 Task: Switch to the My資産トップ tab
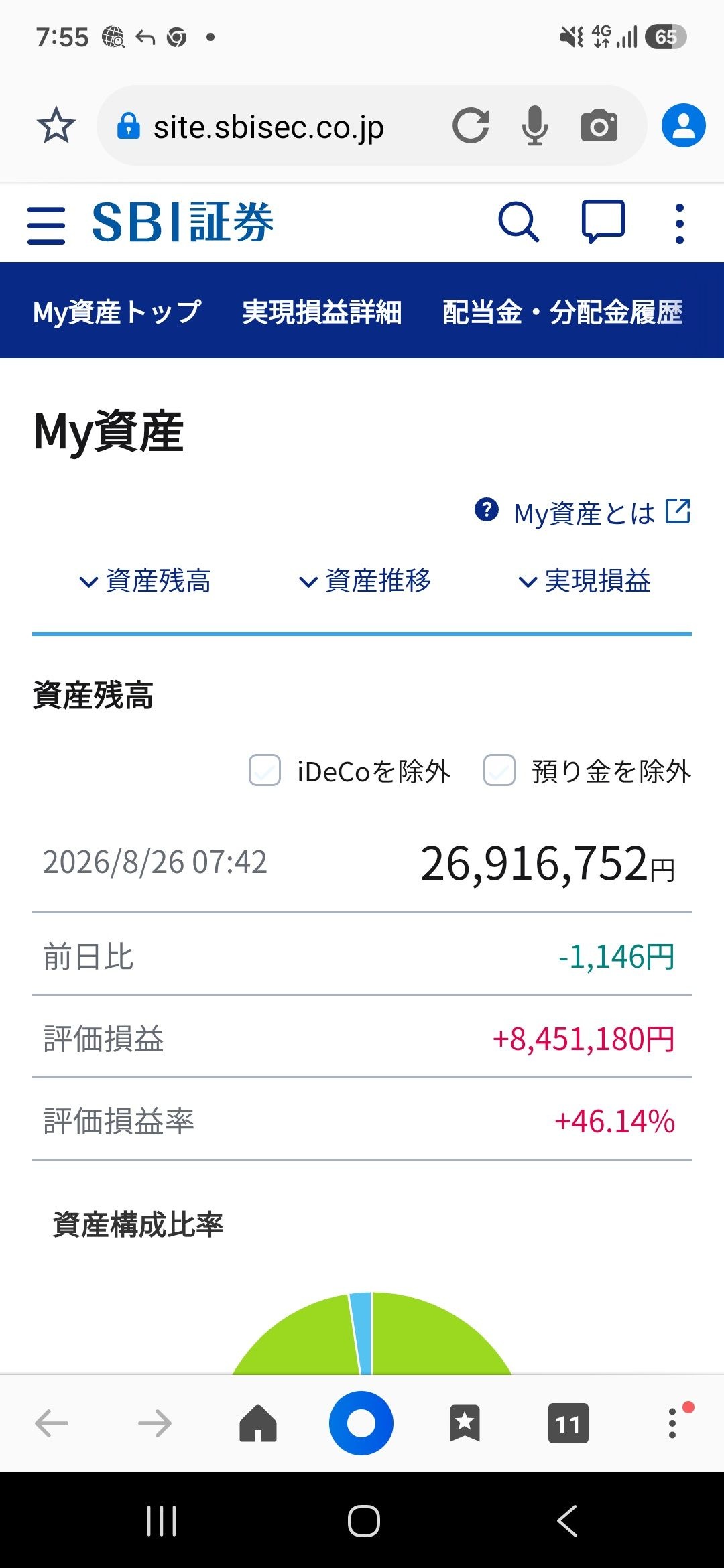[117, 312]
